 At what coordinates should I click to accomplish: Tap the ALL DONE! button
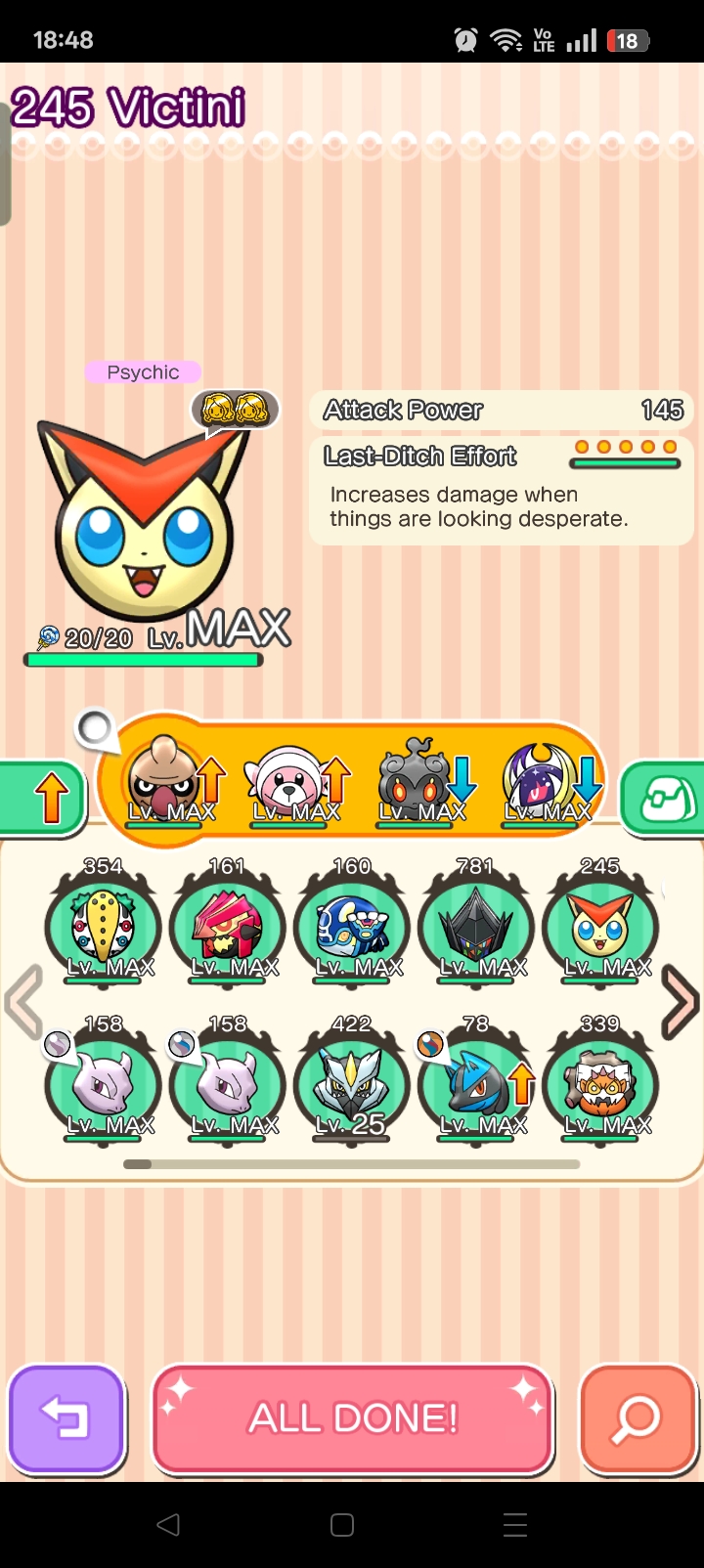point(353,1418)
